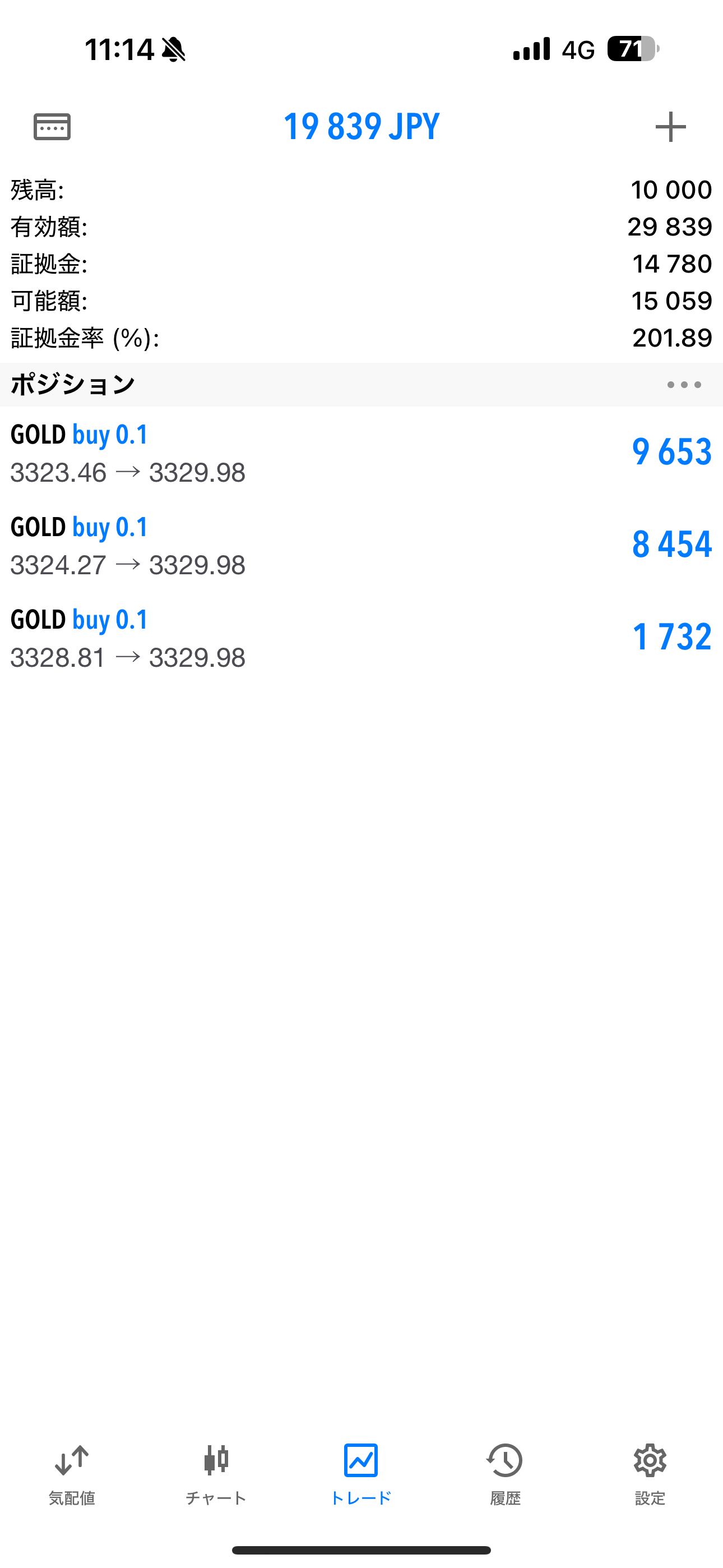Image resolution: width=723 pixels, height=1568 pixels.
Task: Open the positions three-dot menu
Action: pyautogui.click(x=684, y=385)
